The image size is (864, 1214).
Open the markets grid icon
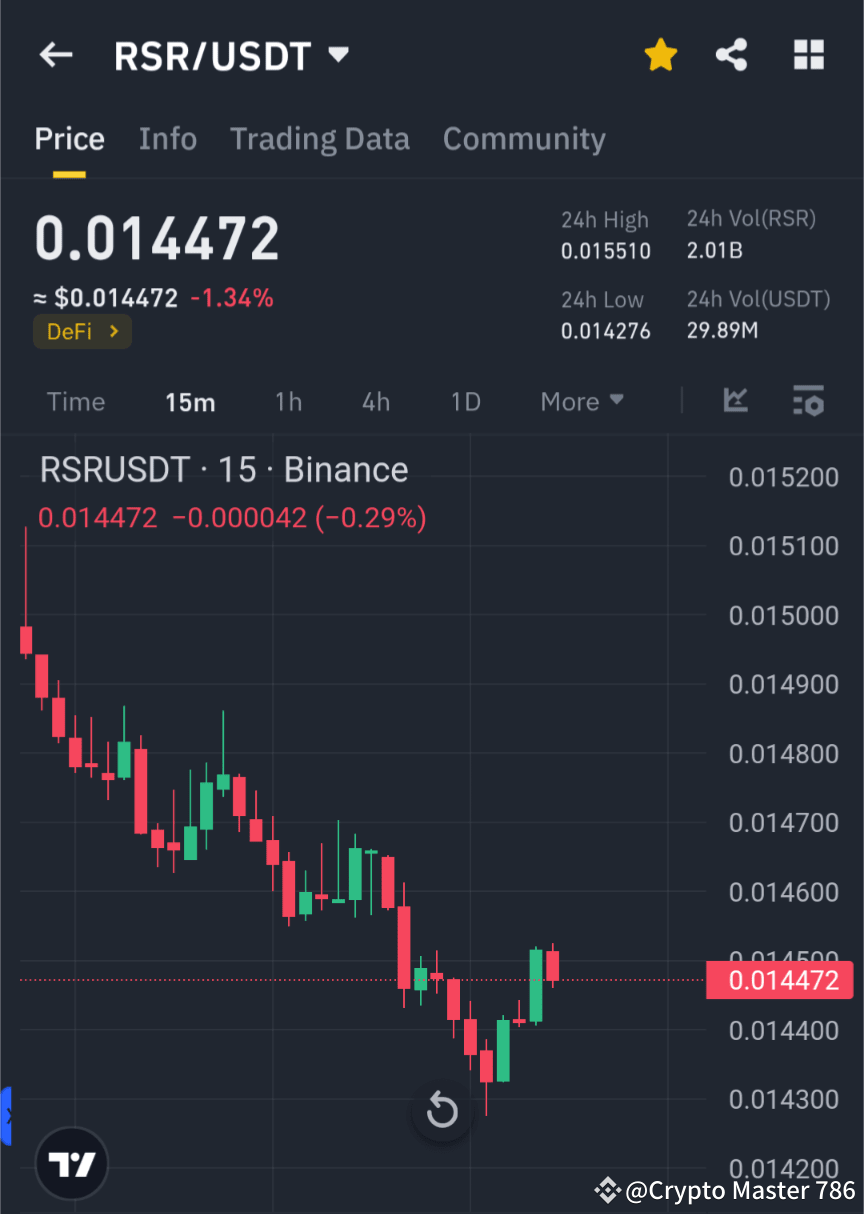808,55
